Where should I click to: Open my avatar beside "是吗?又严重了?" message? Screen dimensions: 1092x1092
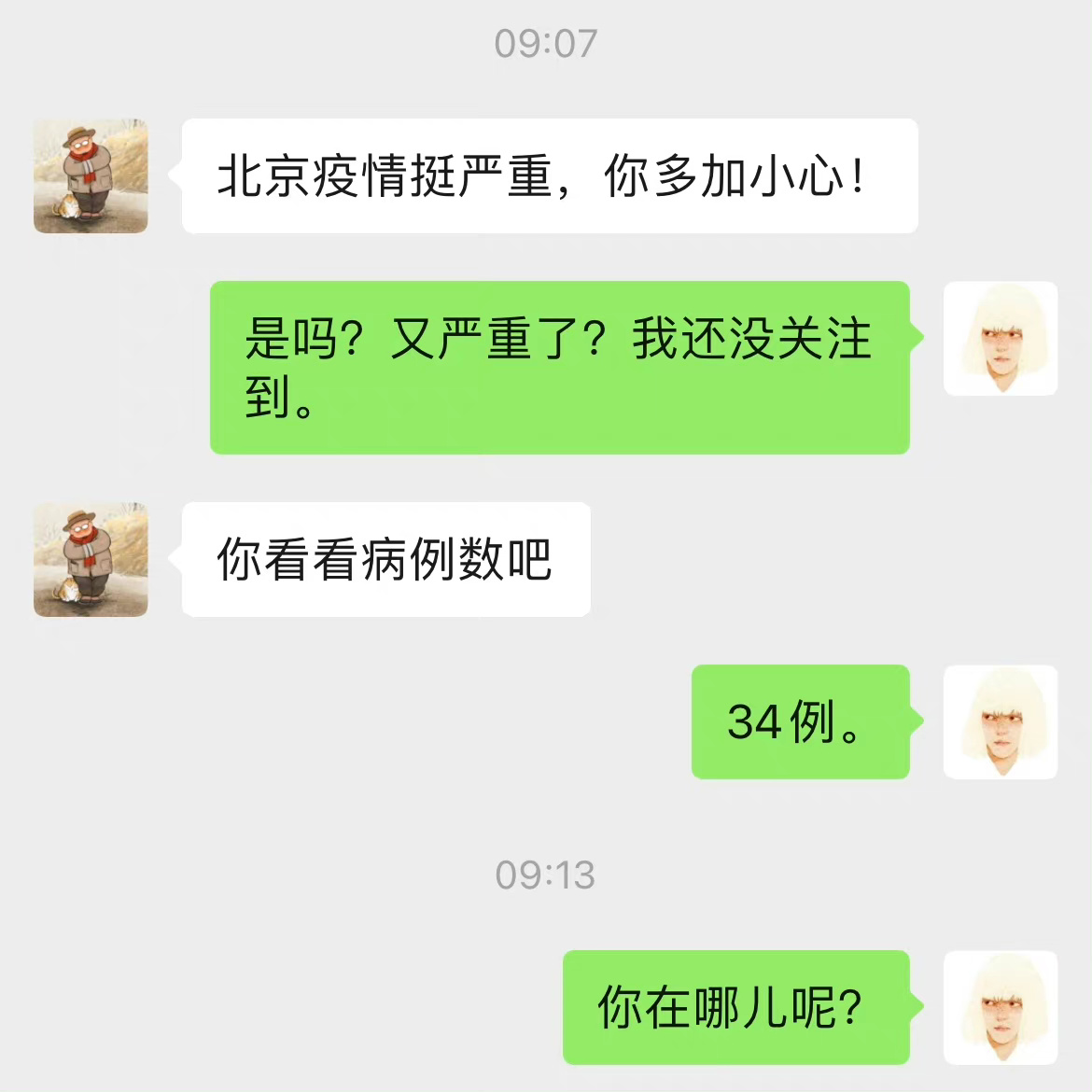click(x=1001, y=338)
